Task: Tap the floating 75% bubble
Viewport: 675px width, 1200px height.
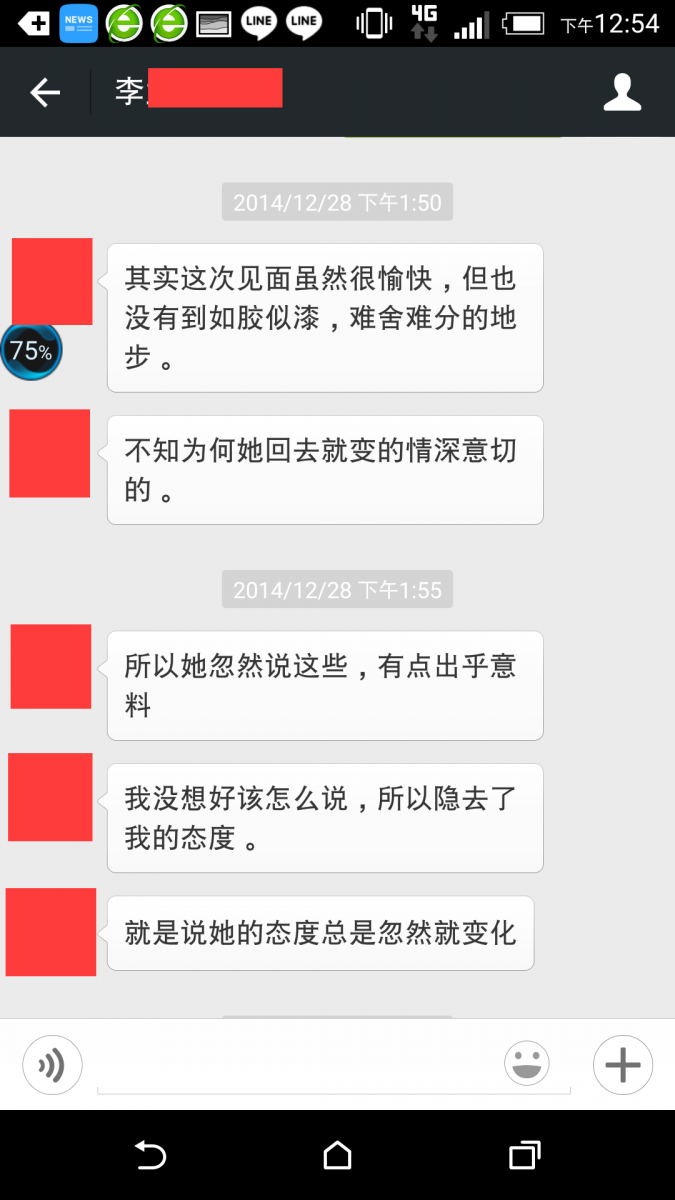Action: click(31, 351)
